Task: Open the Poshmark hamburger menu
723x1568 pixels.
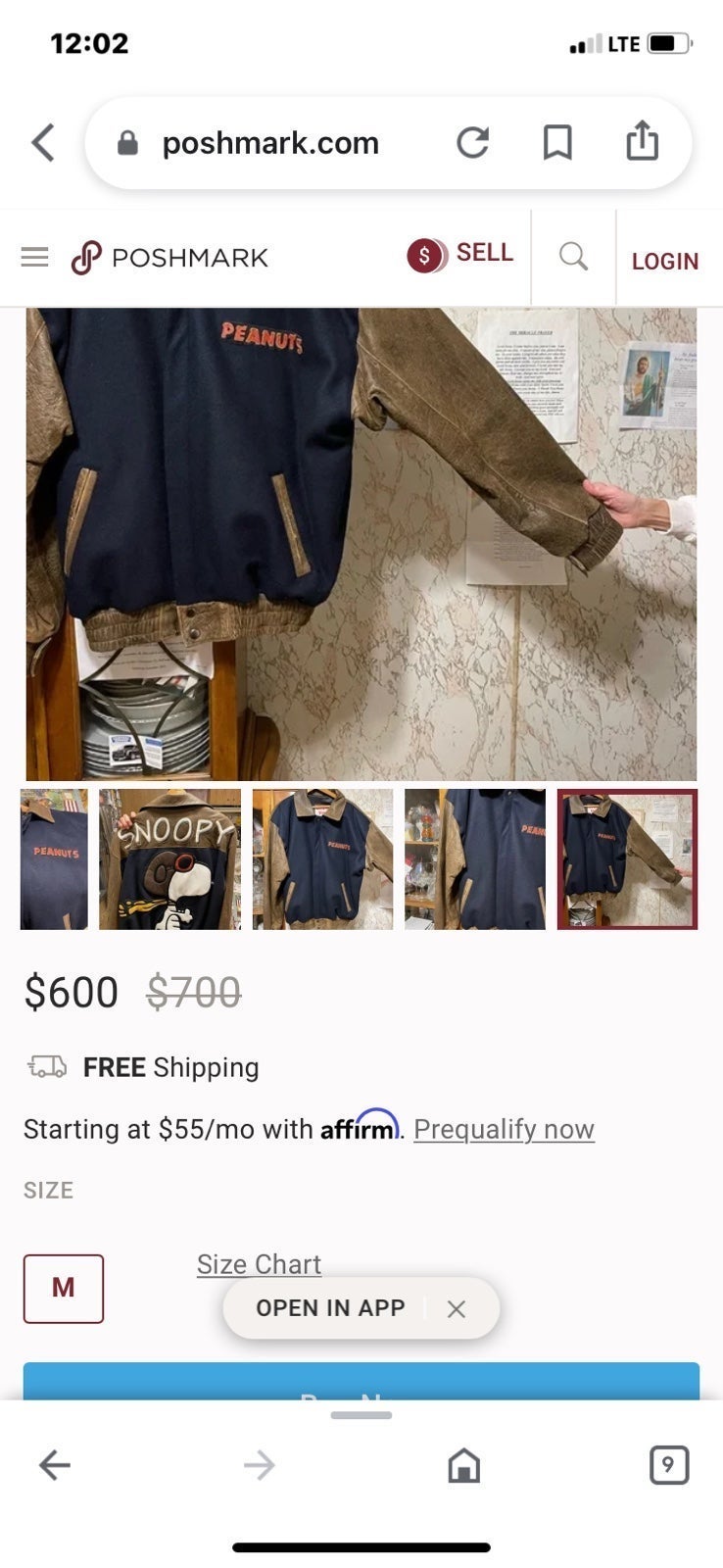Action: click(34, 258)
